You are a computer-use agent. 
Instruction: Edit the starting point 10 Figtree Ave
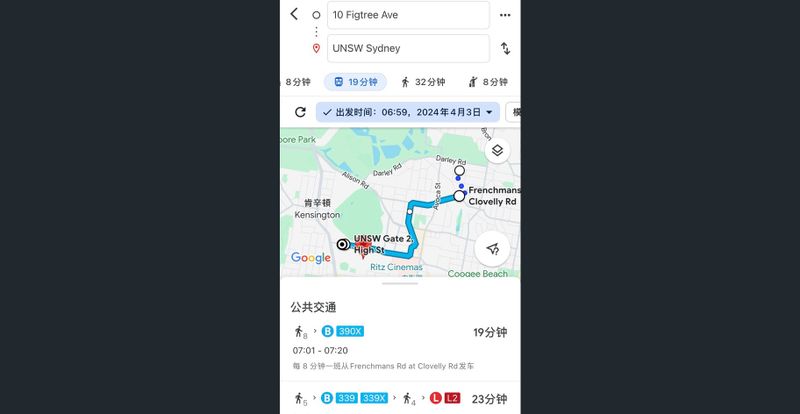click(x=408, y=15)
